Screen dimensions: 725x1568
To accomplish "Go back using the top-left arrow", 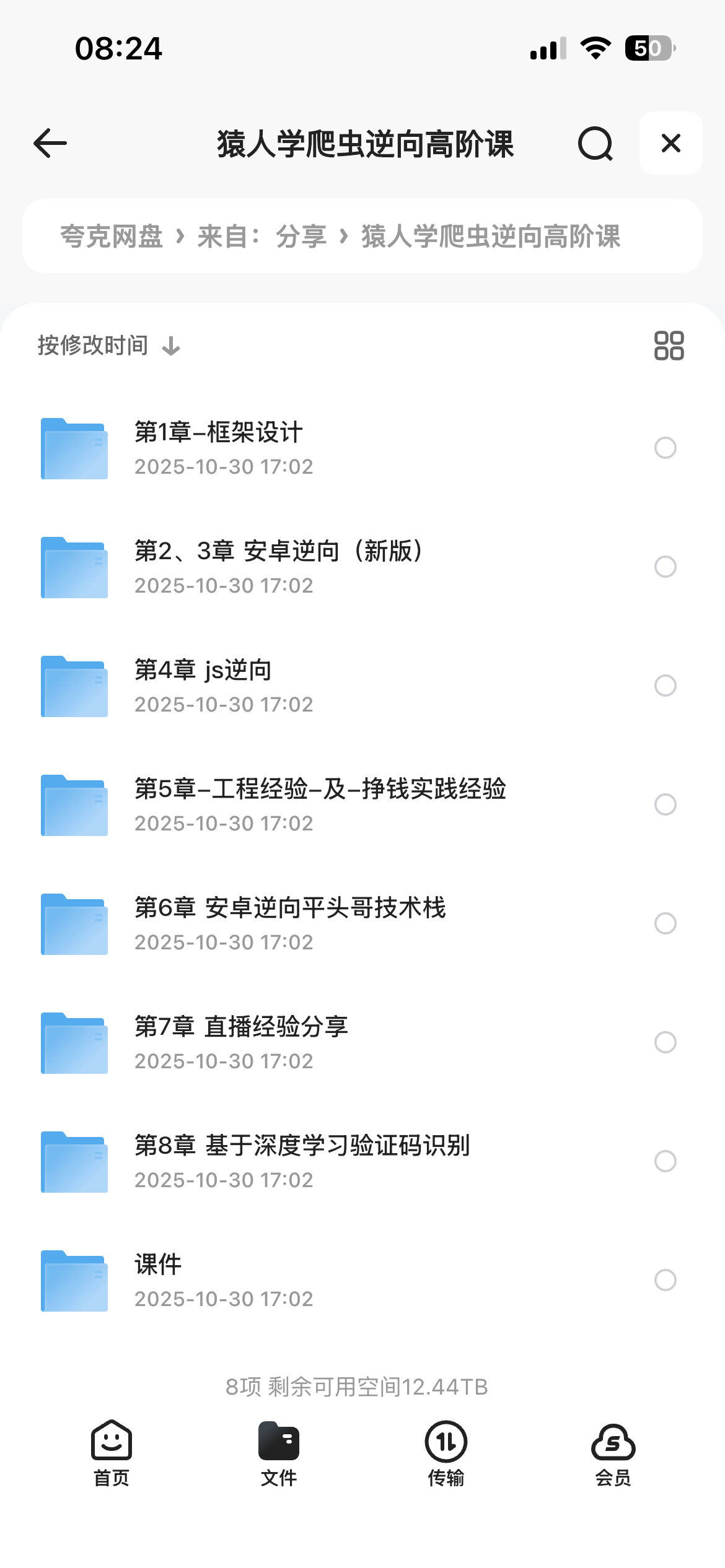I will click(50, 144).
